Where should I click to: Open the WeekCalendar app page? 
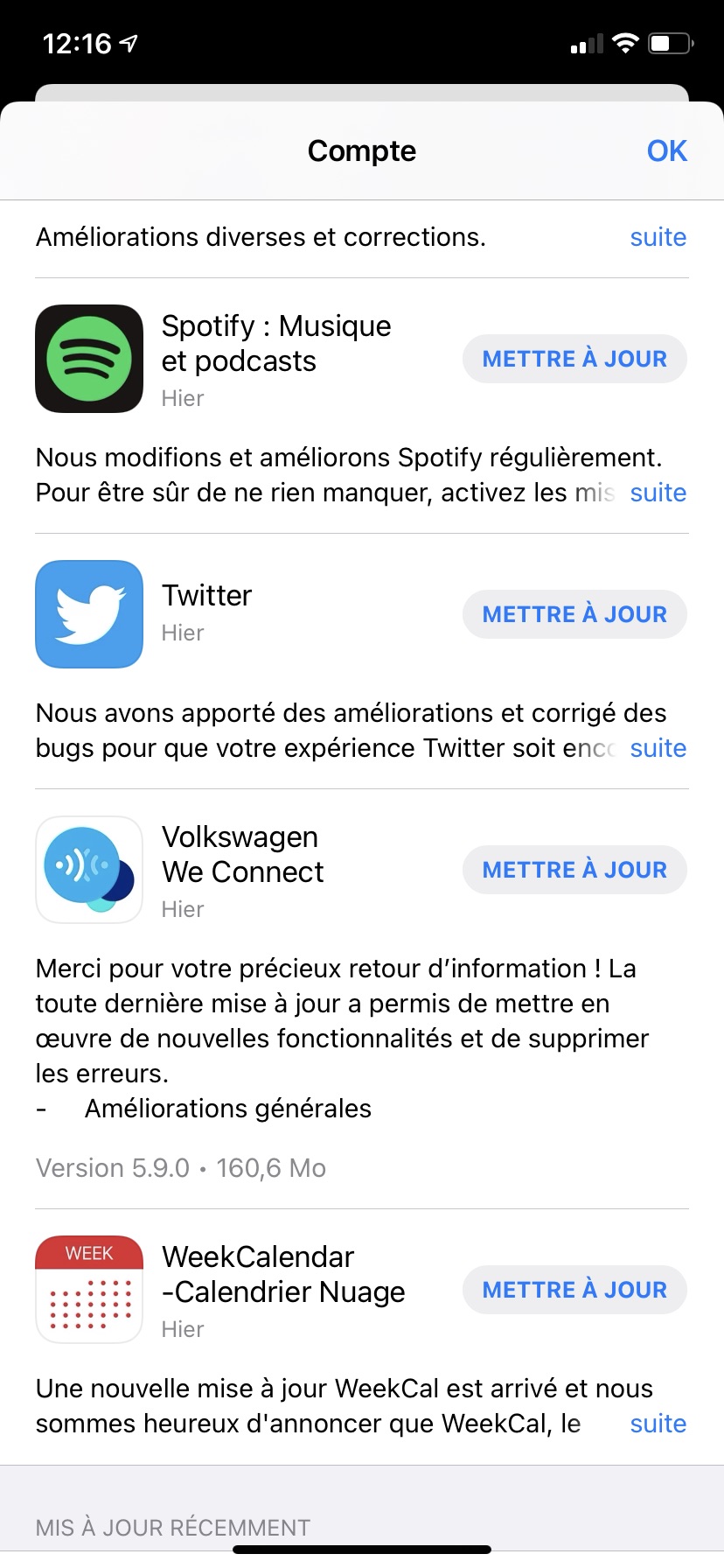click(x=89, y=1290)
